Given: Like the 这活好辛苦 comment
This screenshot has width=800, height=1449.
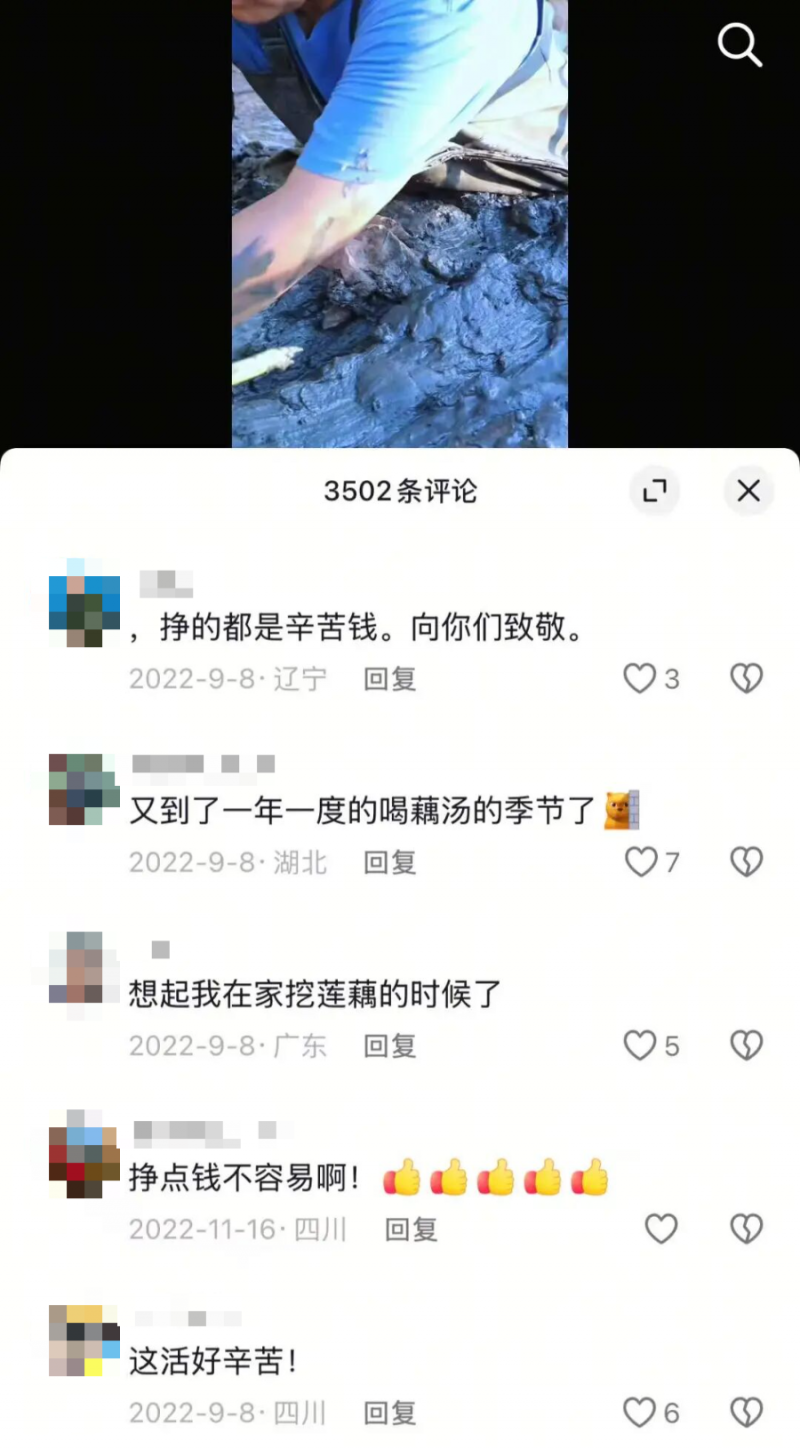Looking at the screenshot, I should [640, 1412].
